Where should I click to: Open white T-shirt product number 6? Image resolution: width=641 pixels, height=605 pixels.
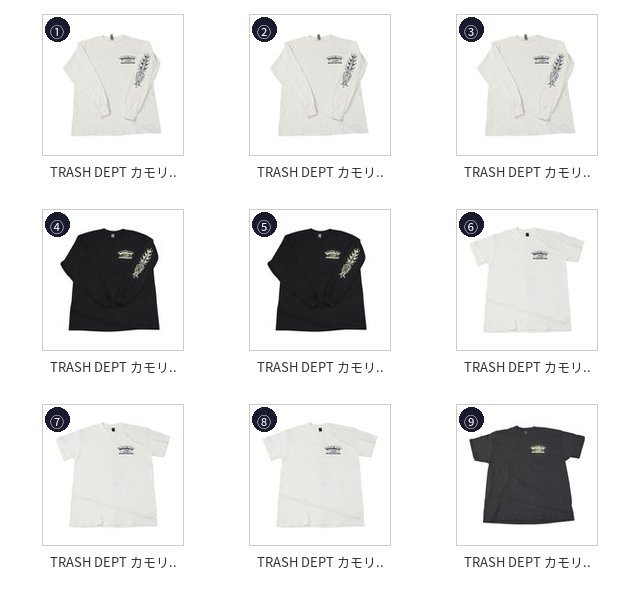pos(527,280)
